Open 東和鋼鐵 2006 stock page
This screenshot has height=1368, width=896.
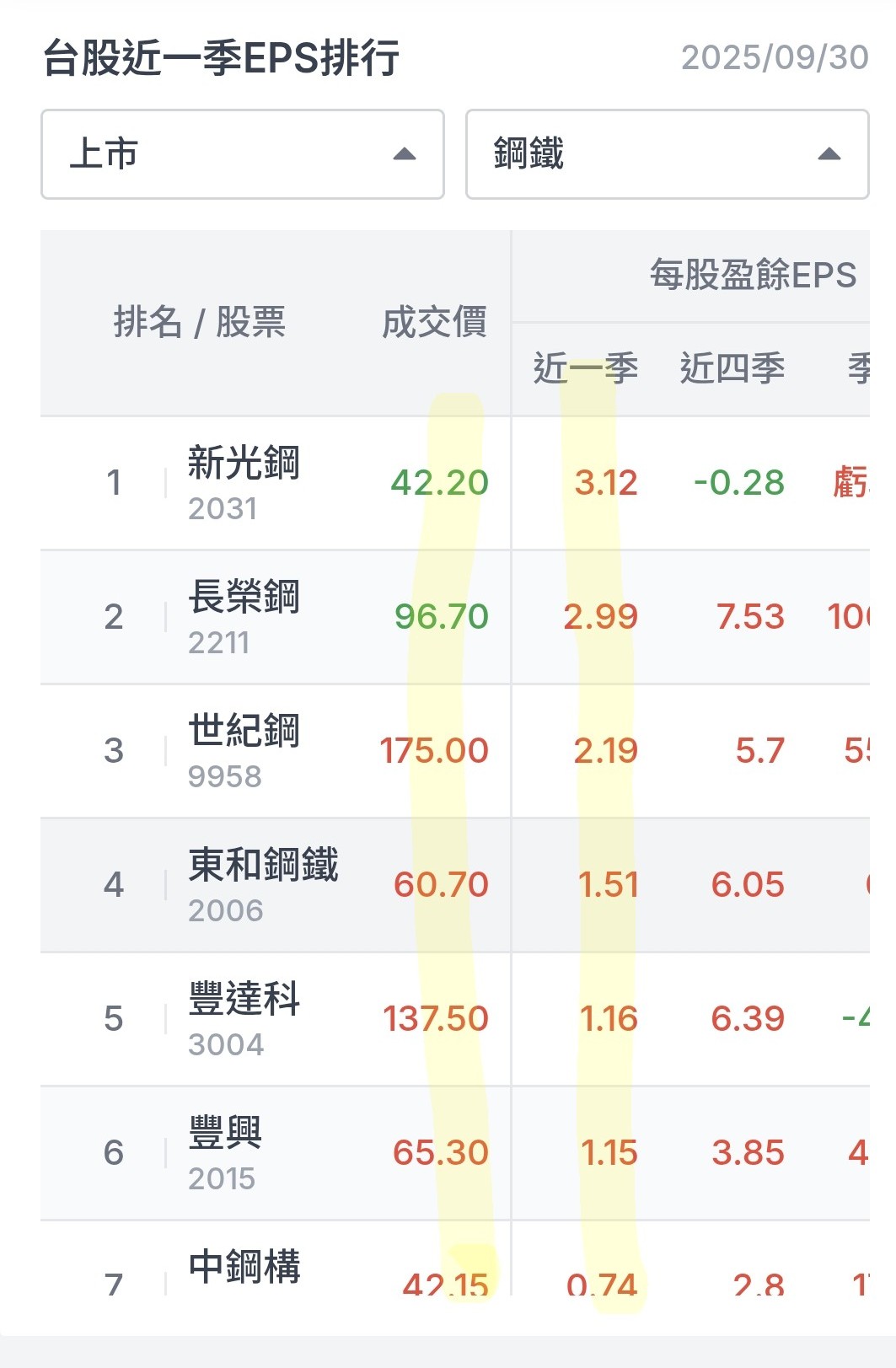tap(262, 884)
